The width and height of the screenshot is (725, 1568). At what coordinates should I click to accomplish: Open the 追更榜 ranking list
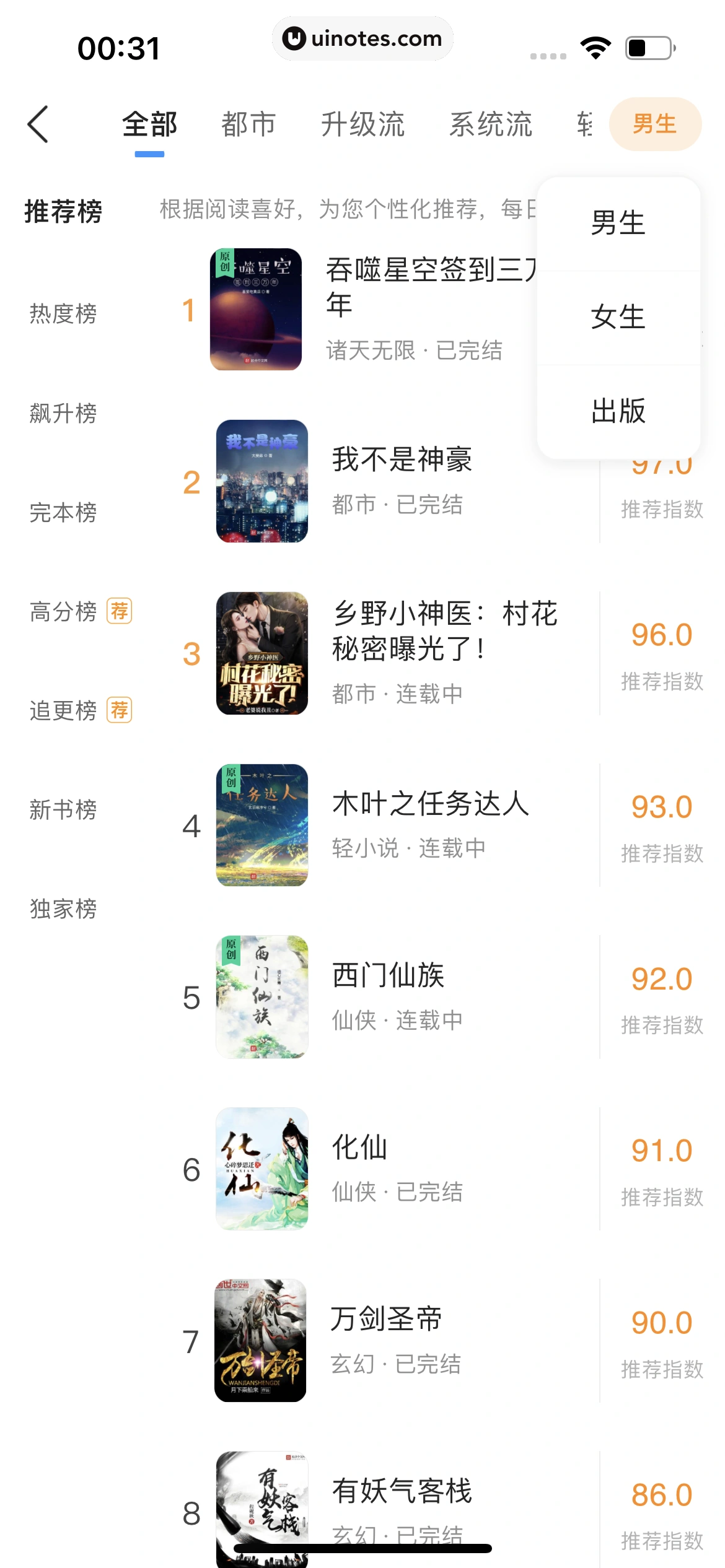(63, 710)
